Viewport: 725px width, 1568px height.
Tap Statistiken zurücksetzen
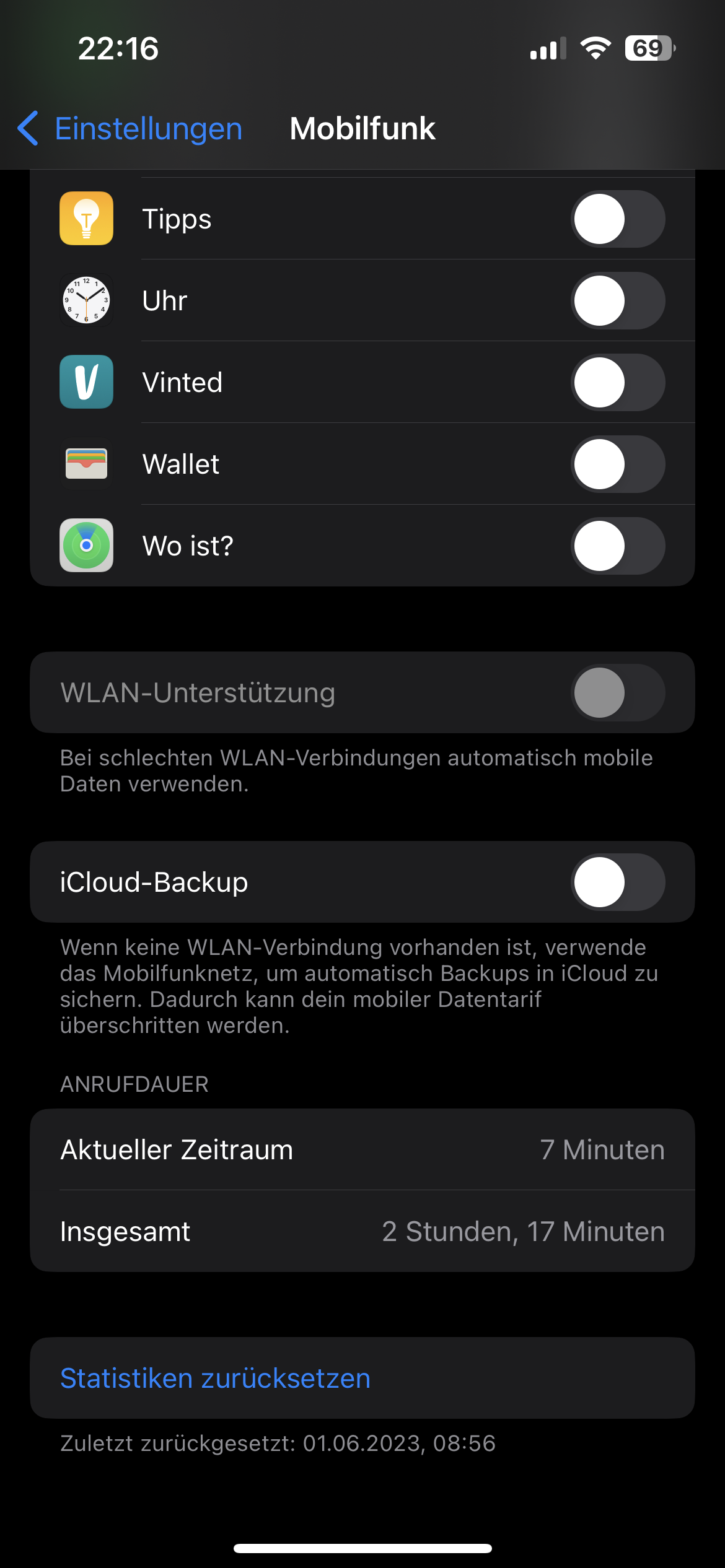click(x=216, y=1379)
